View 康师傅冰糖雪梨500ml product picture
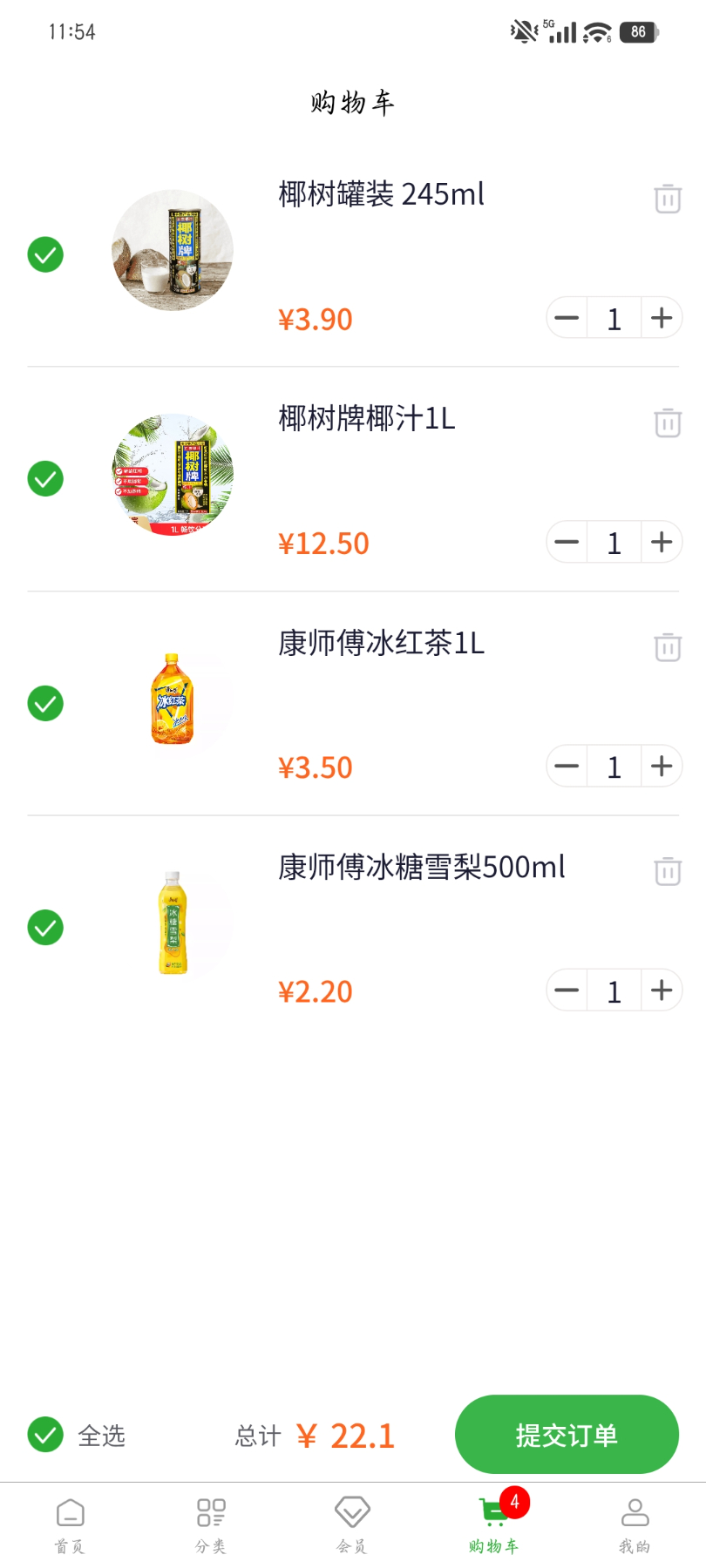 click(173, 923)
